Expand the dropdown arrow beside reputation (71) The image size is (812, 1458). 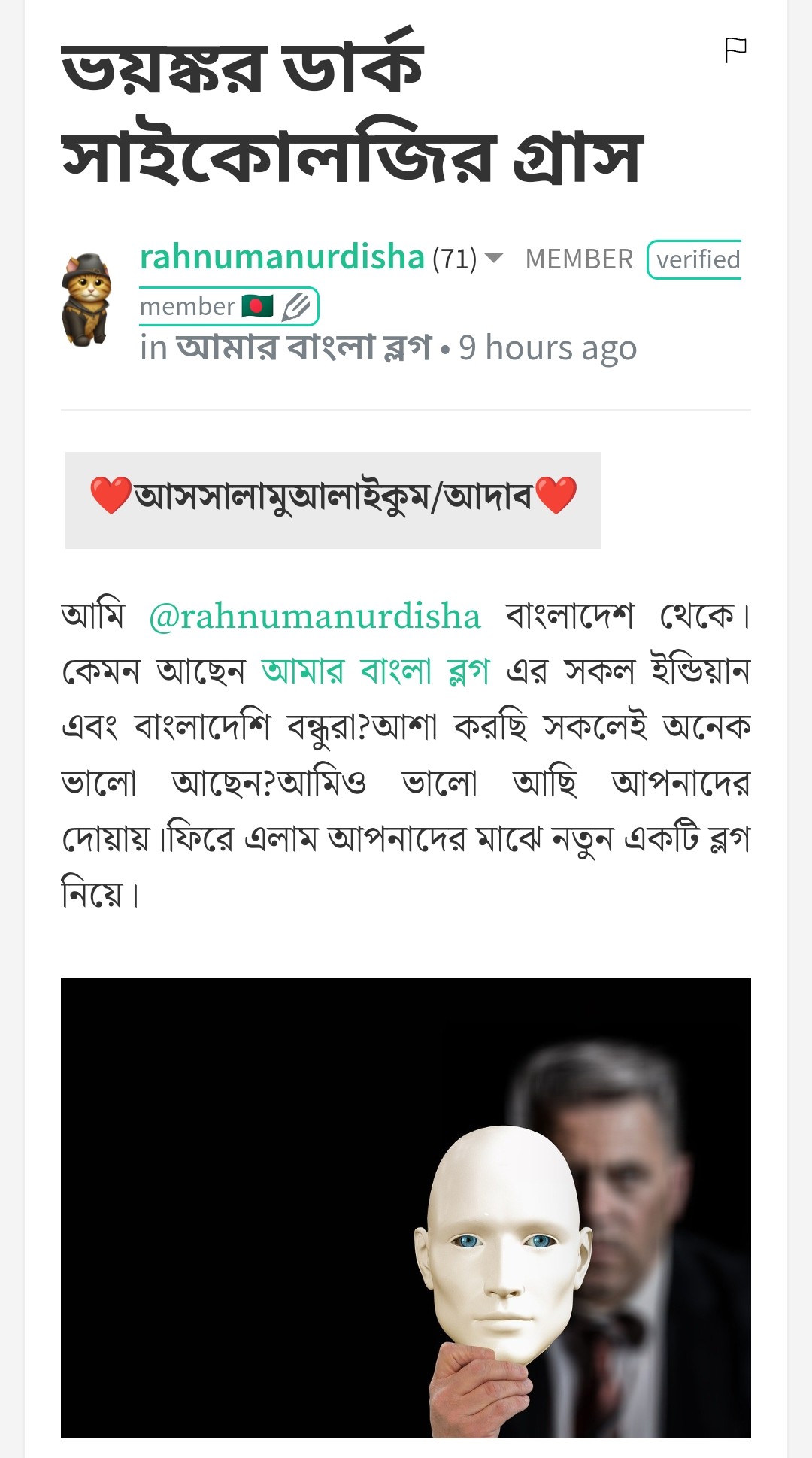click(x=494, y=258)
